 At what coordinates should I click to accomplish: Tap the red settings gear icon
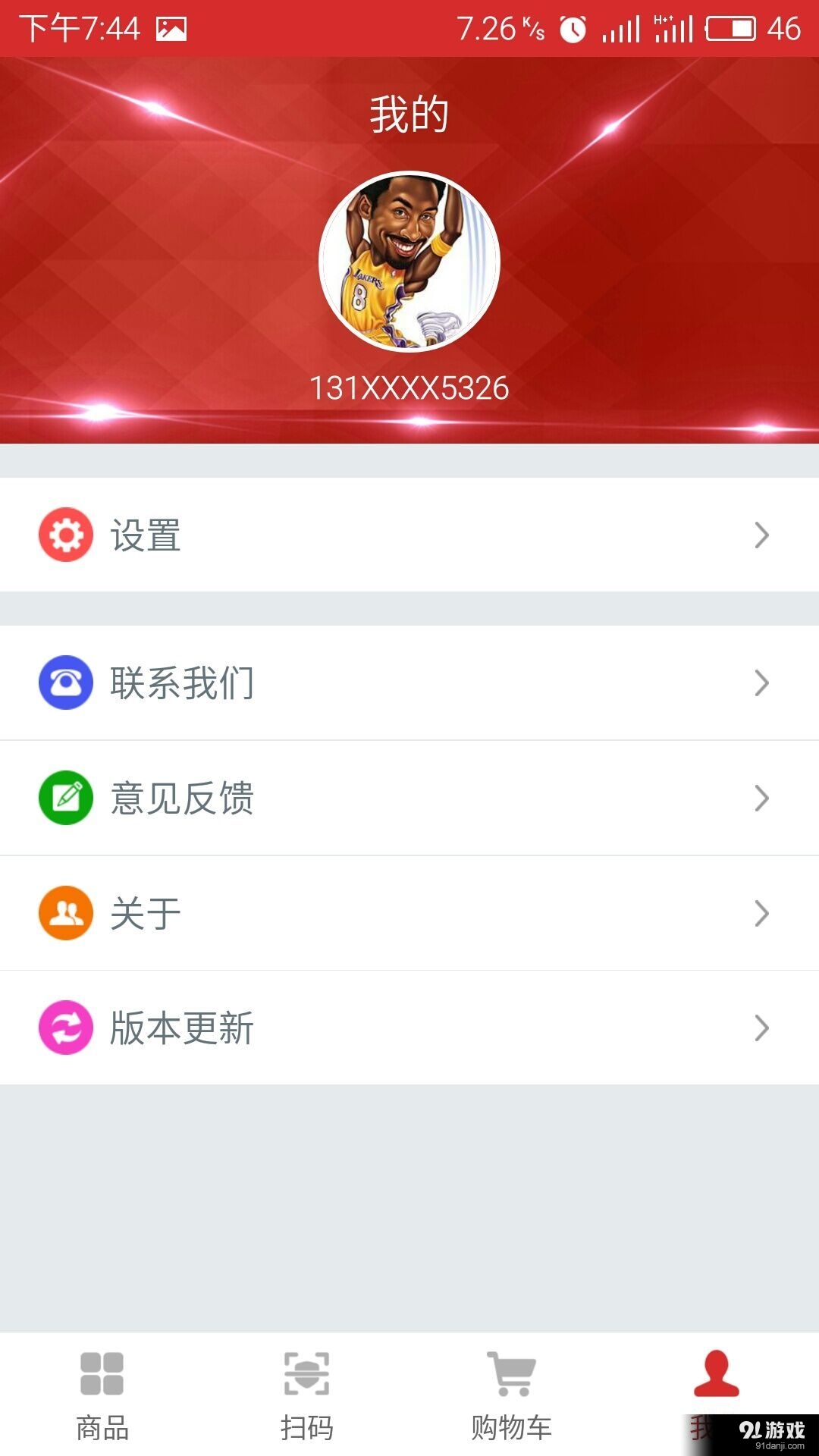pos(65,534)
